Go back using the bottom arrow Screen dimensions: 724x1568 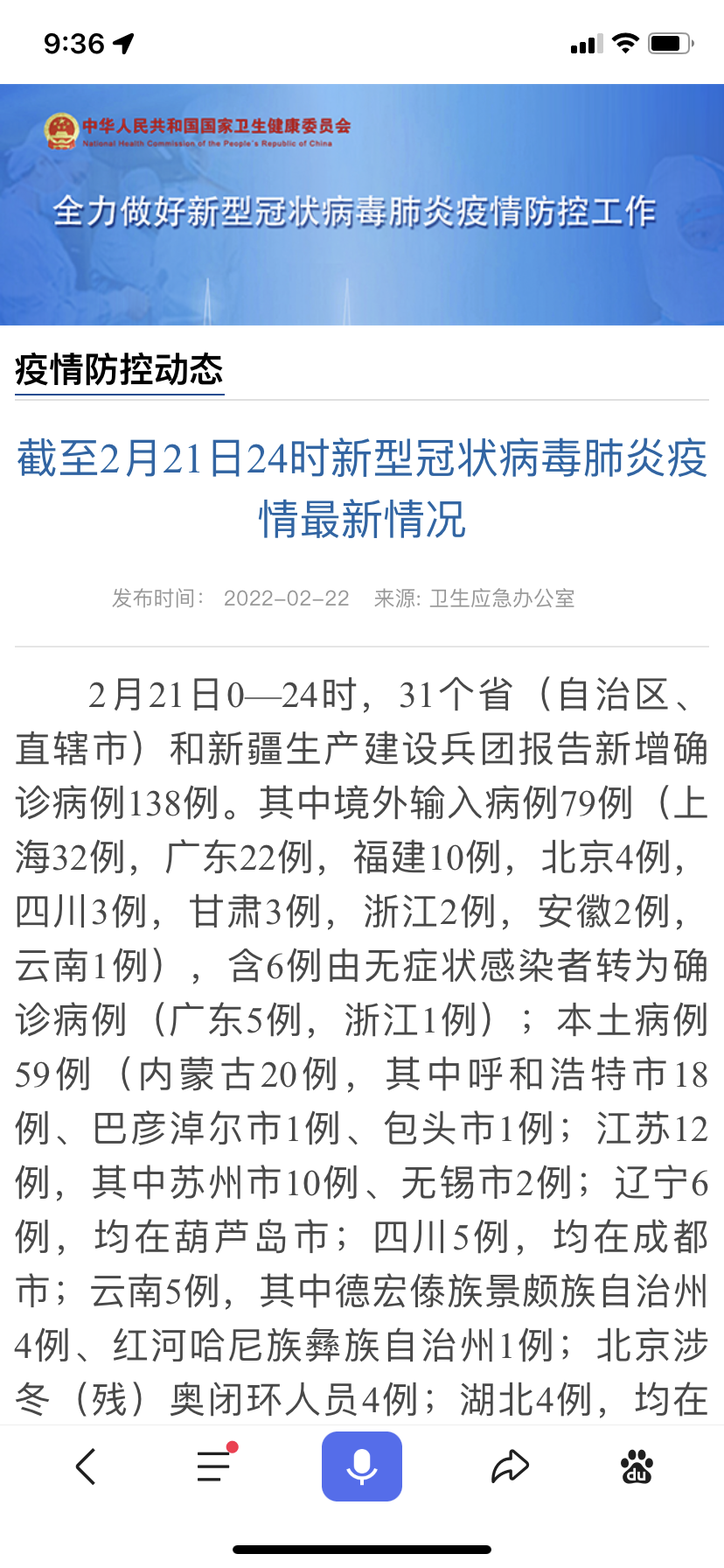[86, 1466]
